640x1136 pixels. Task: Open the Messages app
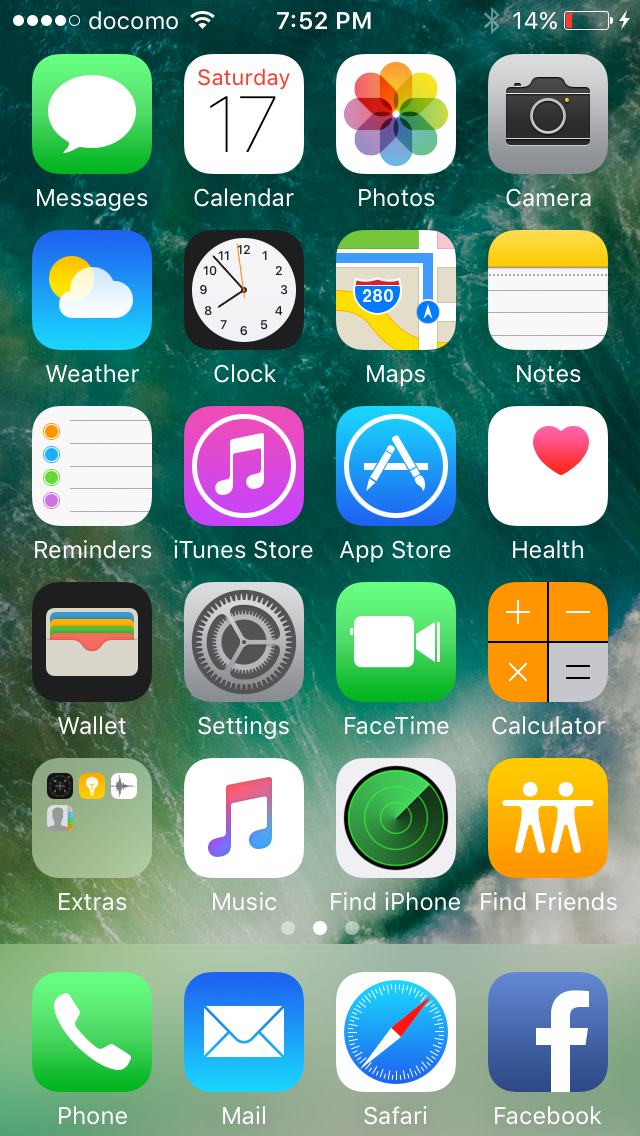[92, 114]
